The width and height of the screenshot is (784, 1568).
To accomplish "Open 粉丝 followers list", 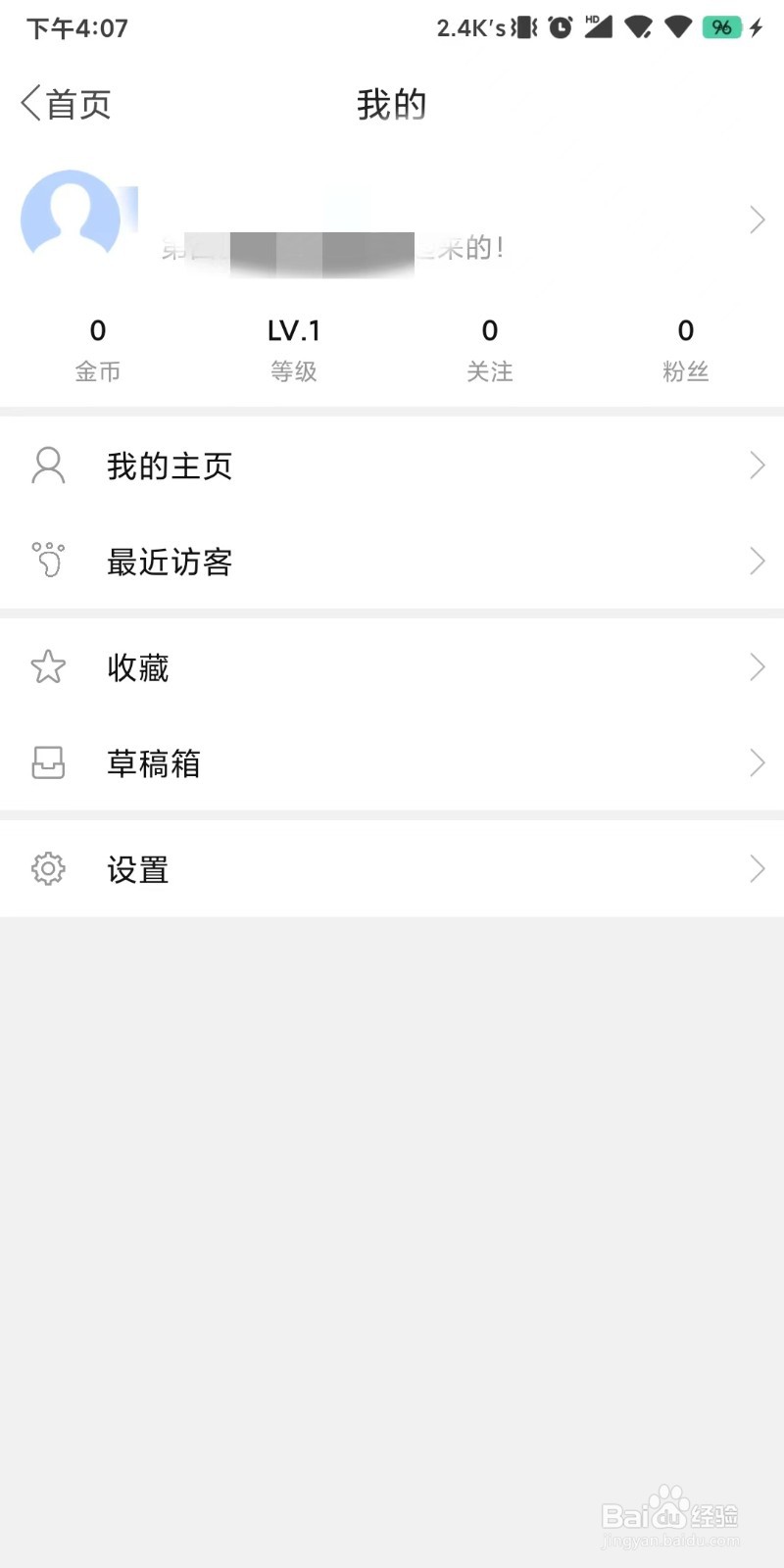I will coord(686,350).
